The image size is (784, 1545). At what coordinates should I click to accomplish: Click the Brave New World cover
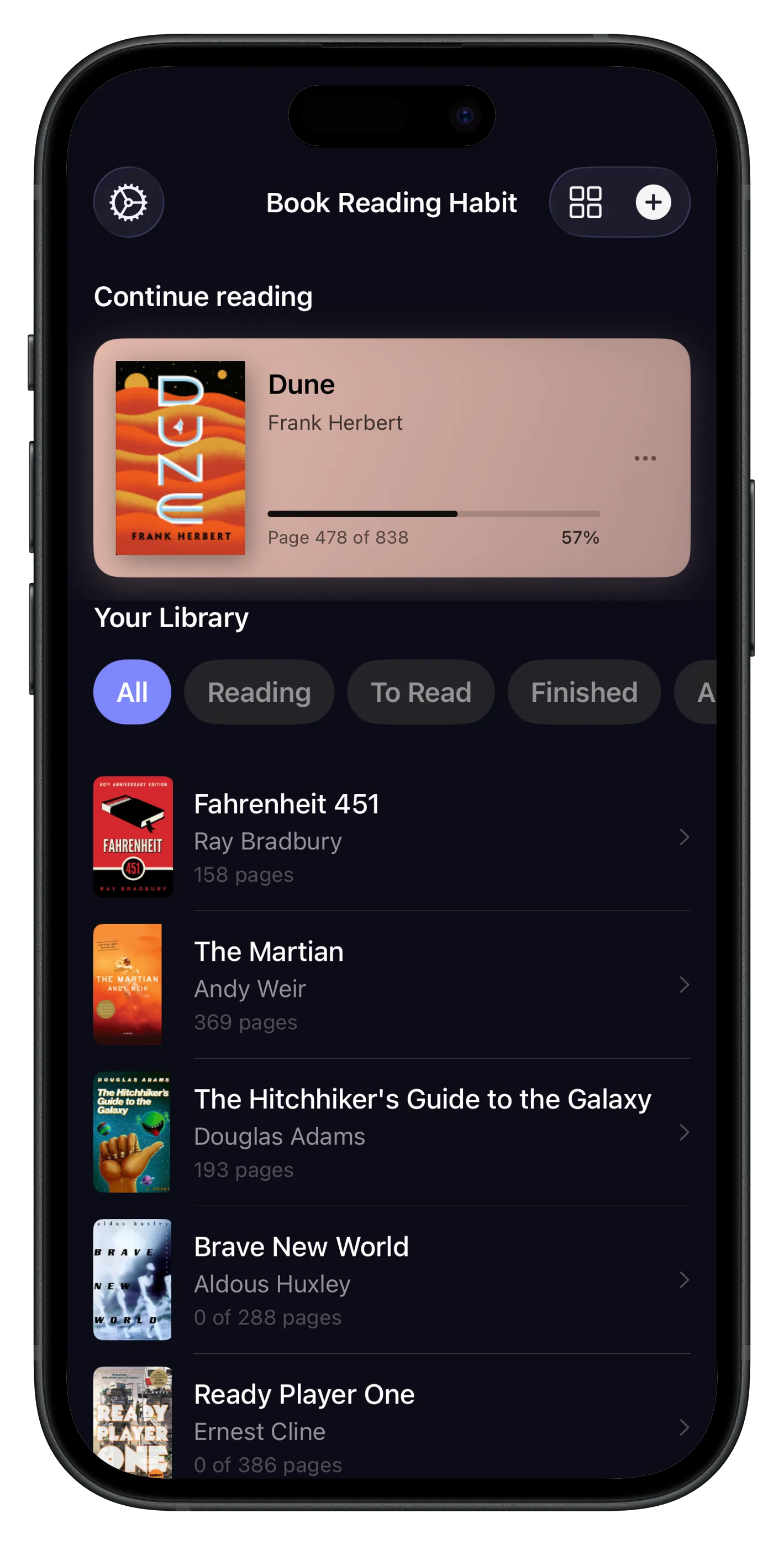133,1279
